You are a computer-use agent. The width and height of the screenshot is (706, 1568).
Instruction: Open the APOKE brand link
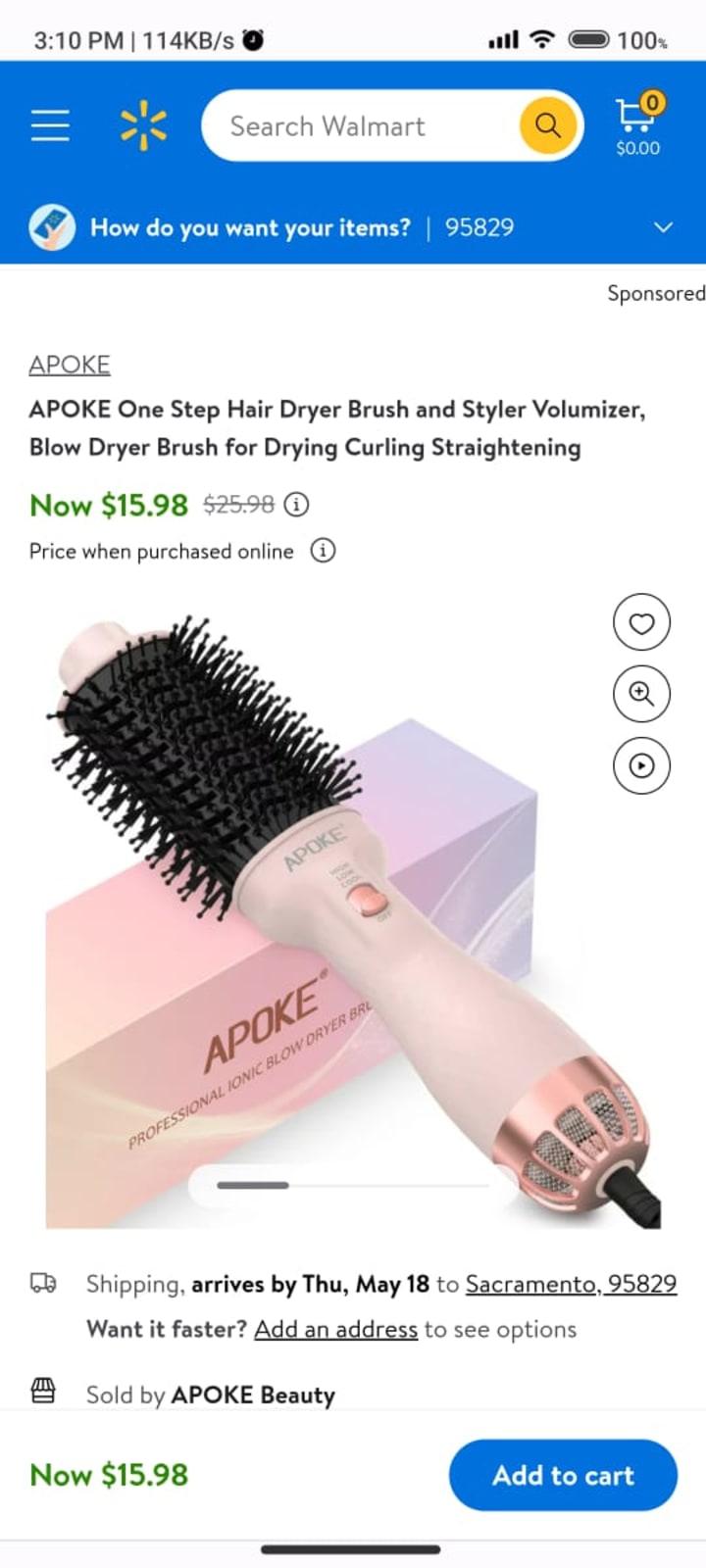tap(69, 365)
